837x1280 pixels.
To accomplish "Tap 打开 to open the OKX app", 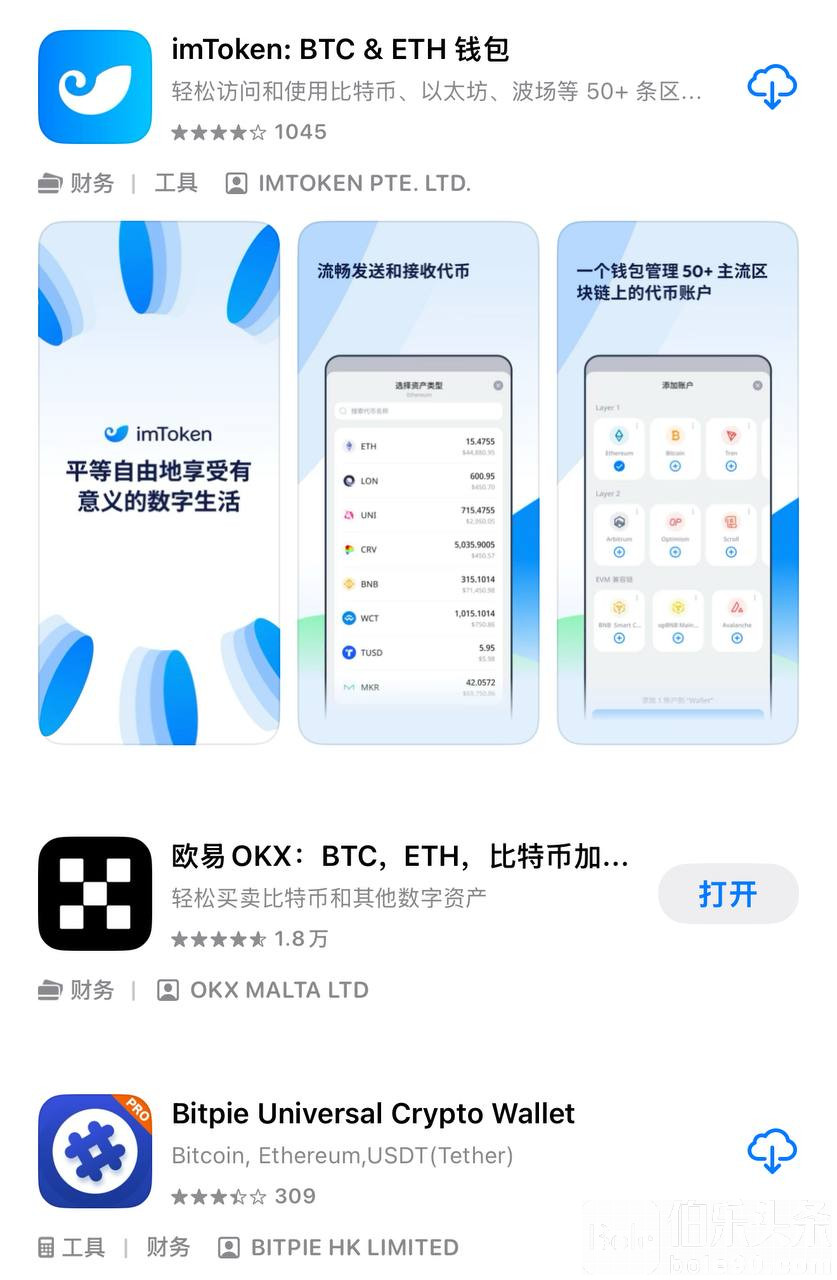I will 728,894.
